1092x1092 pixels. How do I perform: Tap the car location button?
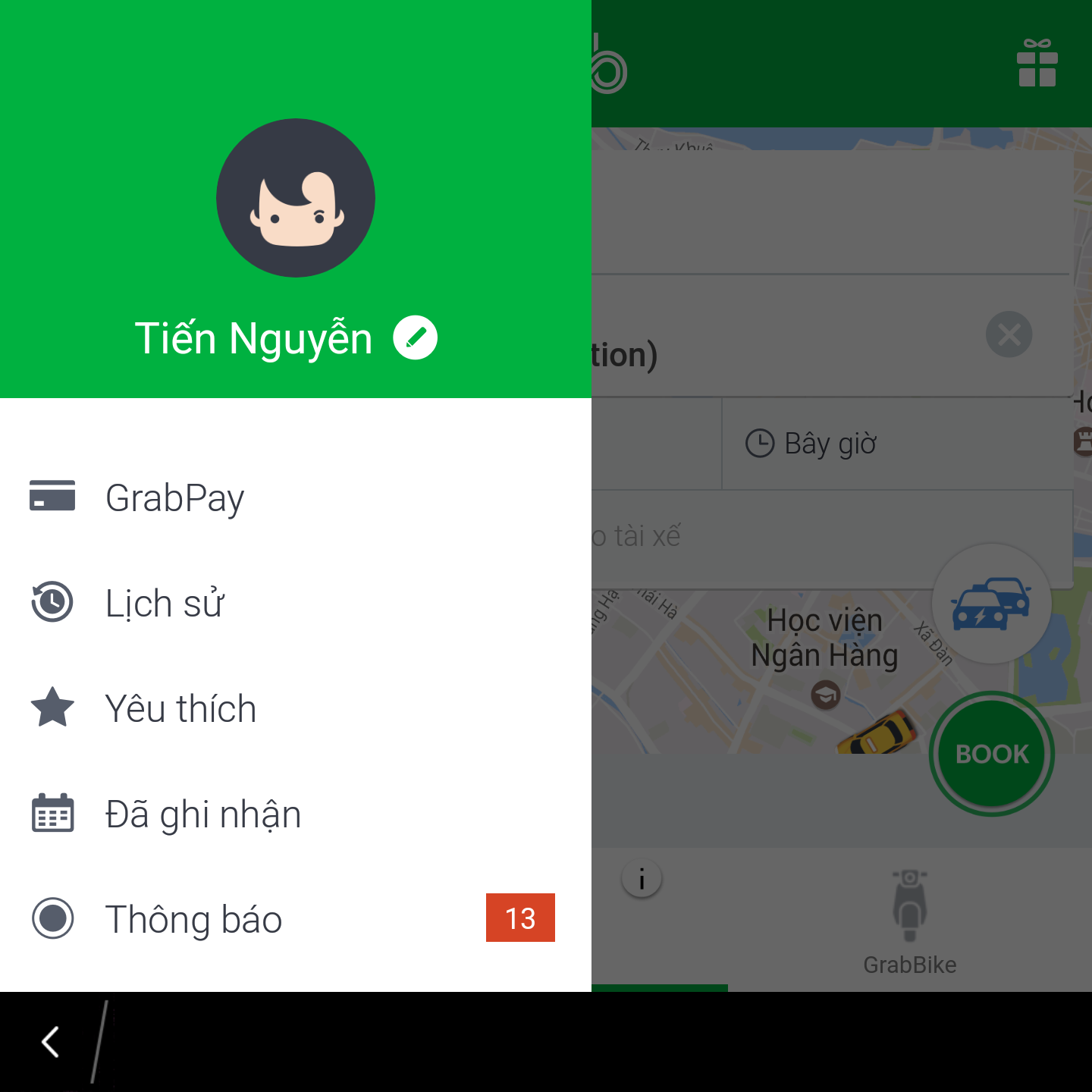991,604
